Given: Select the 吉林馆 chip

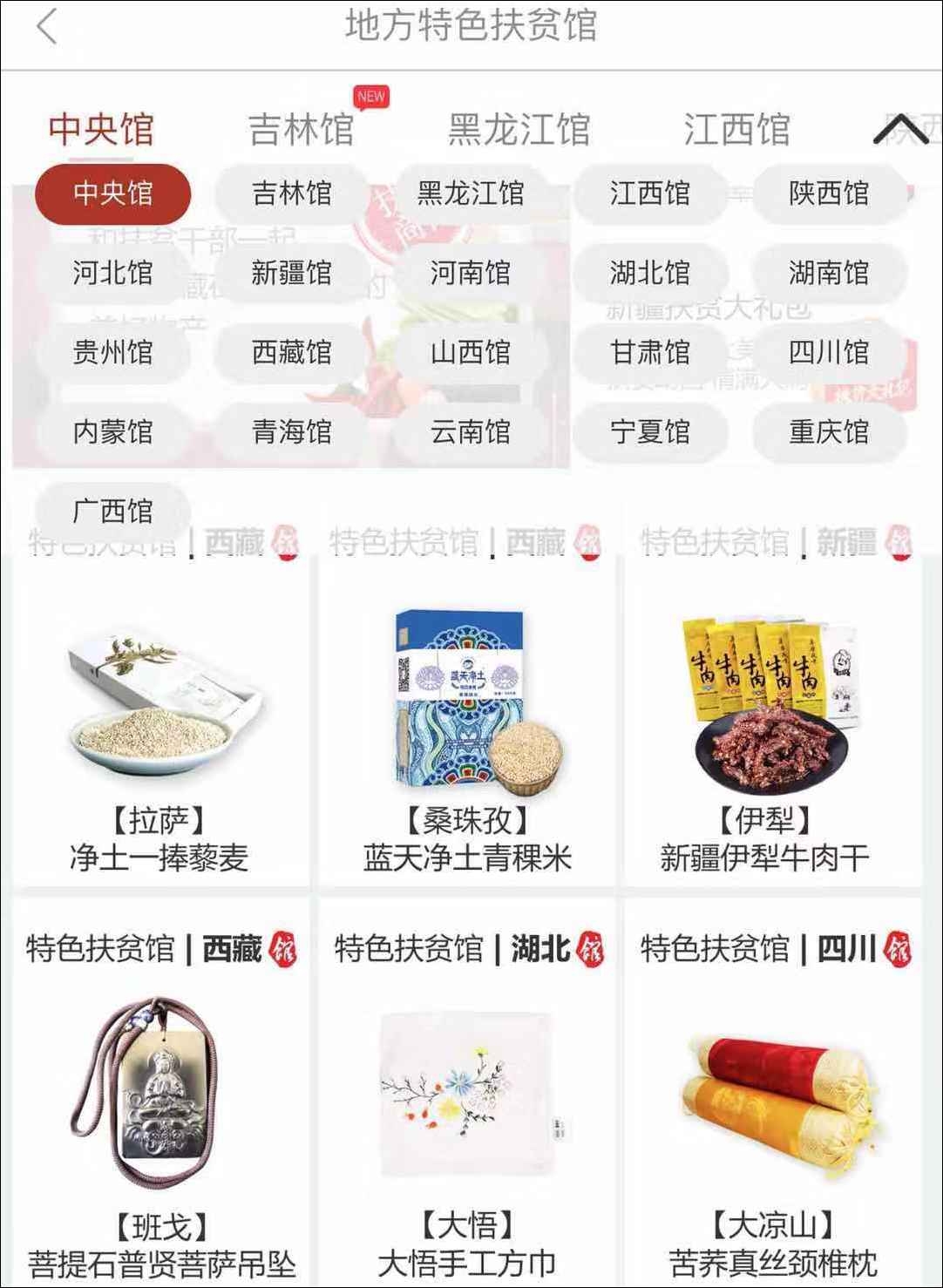Looking at the screenshot, I should coord(291,193).
